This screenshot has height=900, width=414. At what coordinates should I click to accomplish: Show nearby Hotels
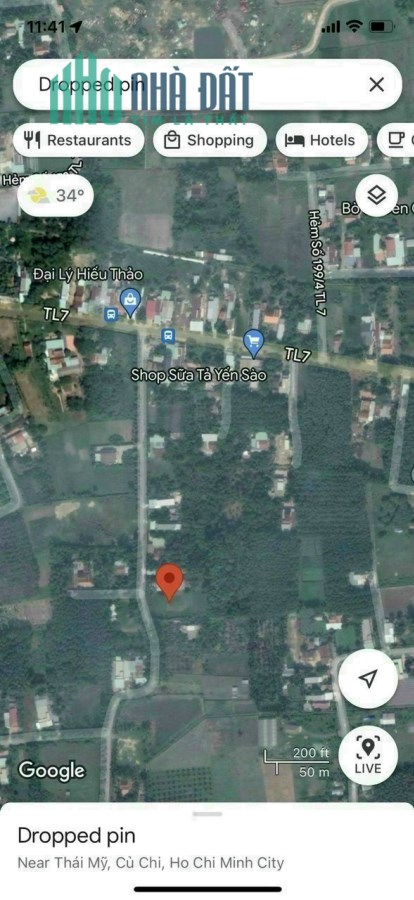coord(322,140)
